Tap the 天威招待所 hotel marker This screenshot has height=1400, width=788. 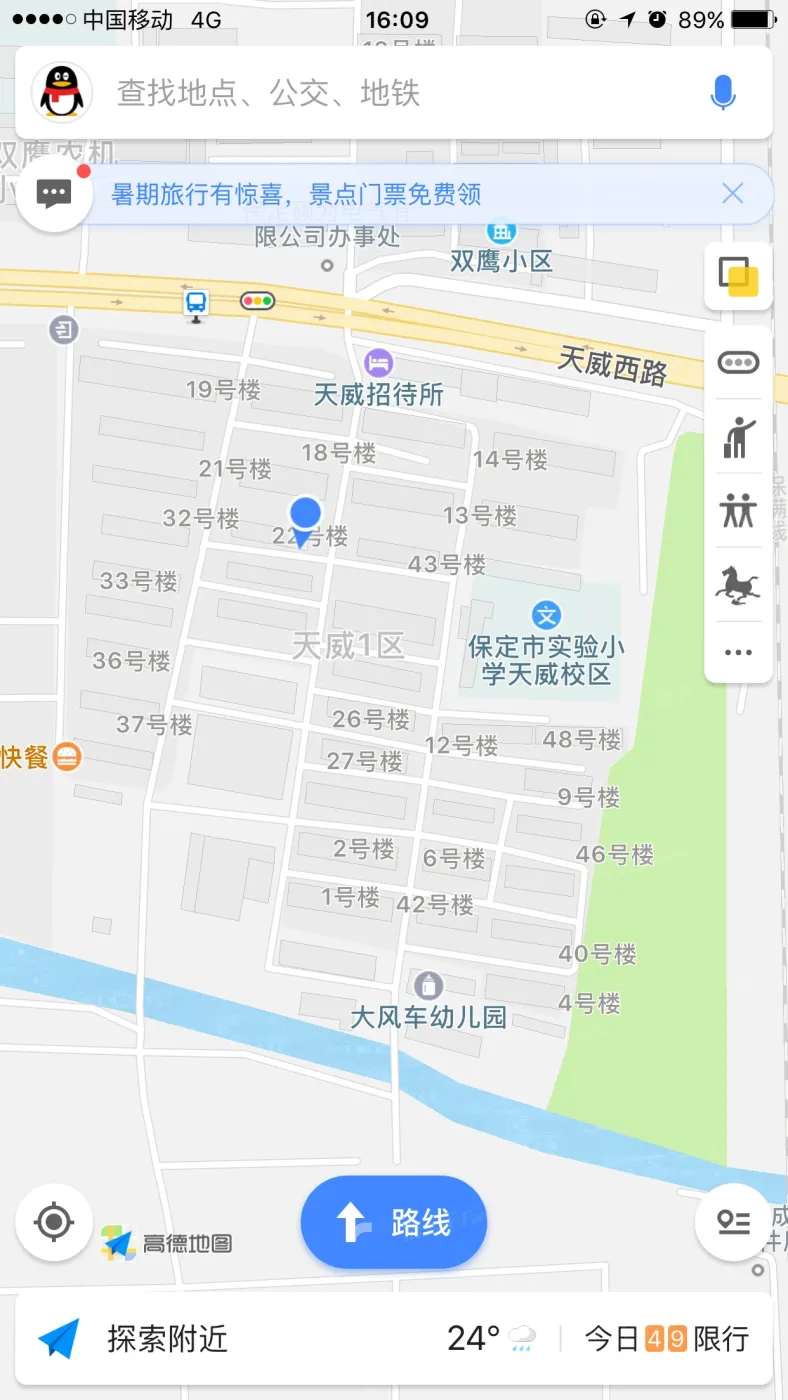(379, 363)
